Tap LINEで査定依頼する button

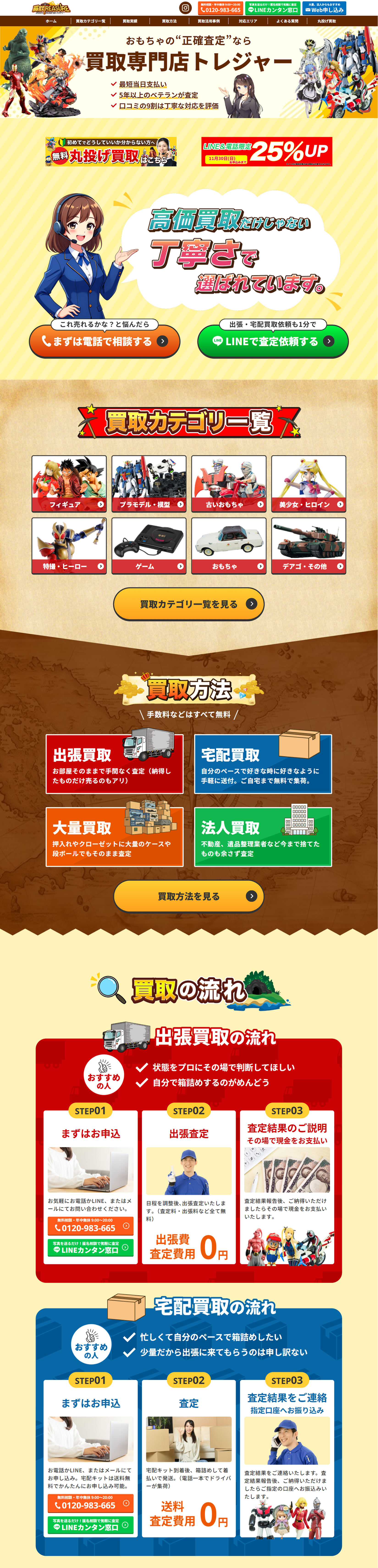pyautogui.click(x=273, y=341)
